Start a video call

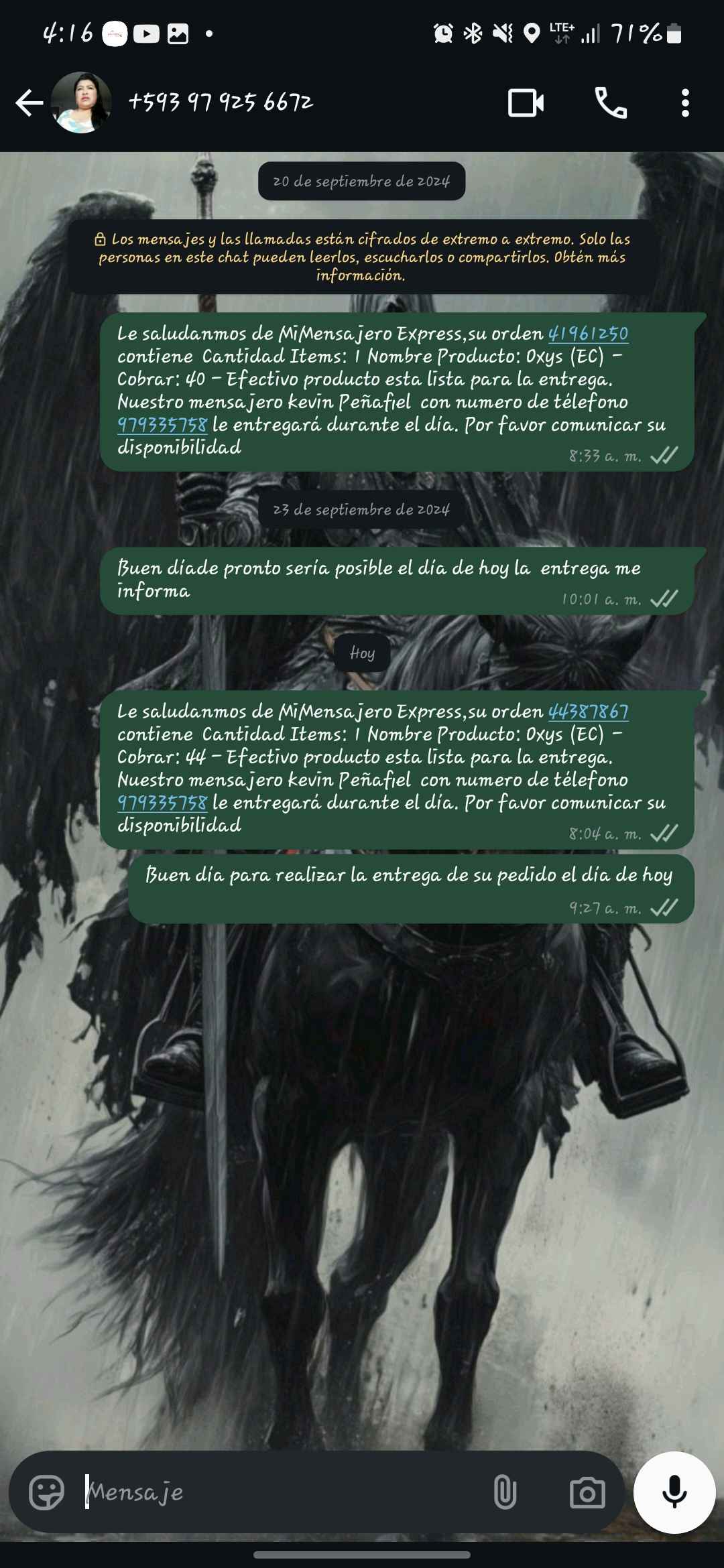click(526, 103)
